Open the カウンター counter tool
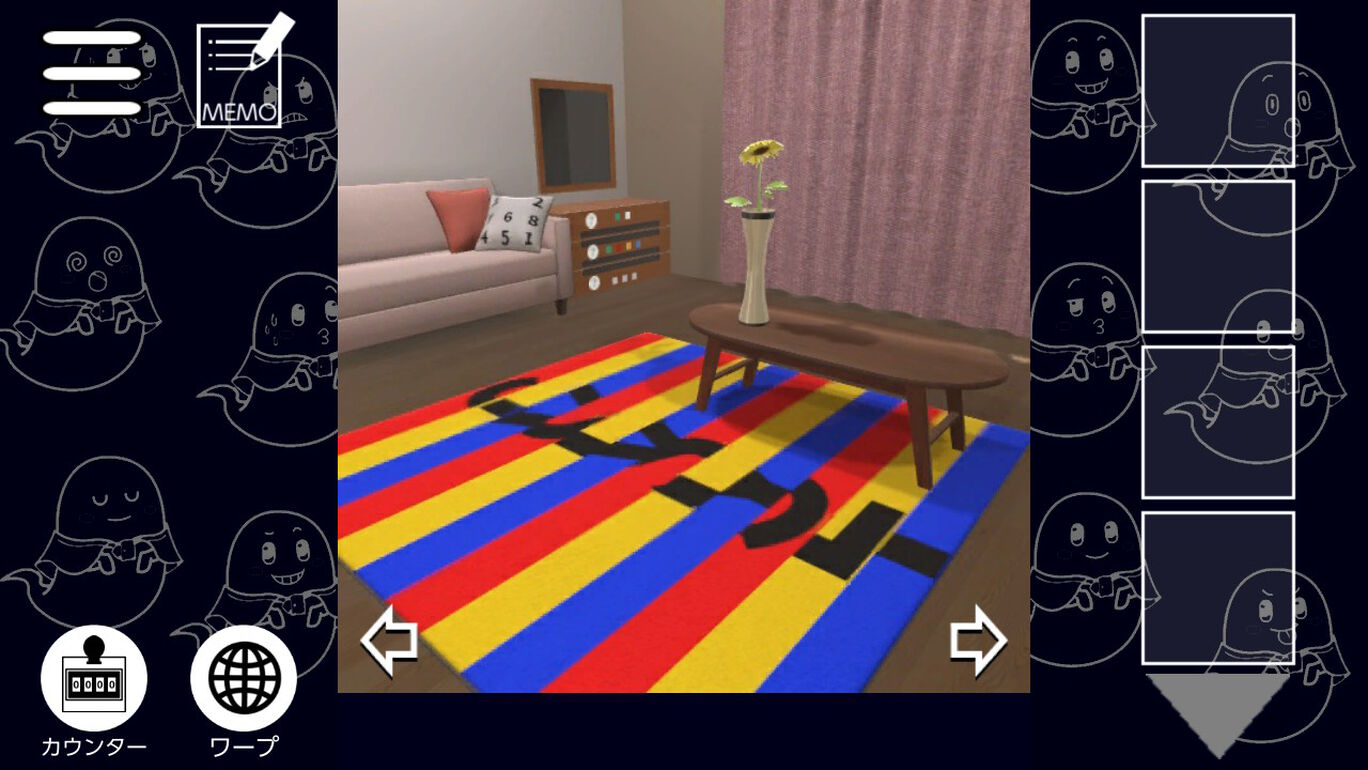This screenshot has height=770, width=1368. 93,679
